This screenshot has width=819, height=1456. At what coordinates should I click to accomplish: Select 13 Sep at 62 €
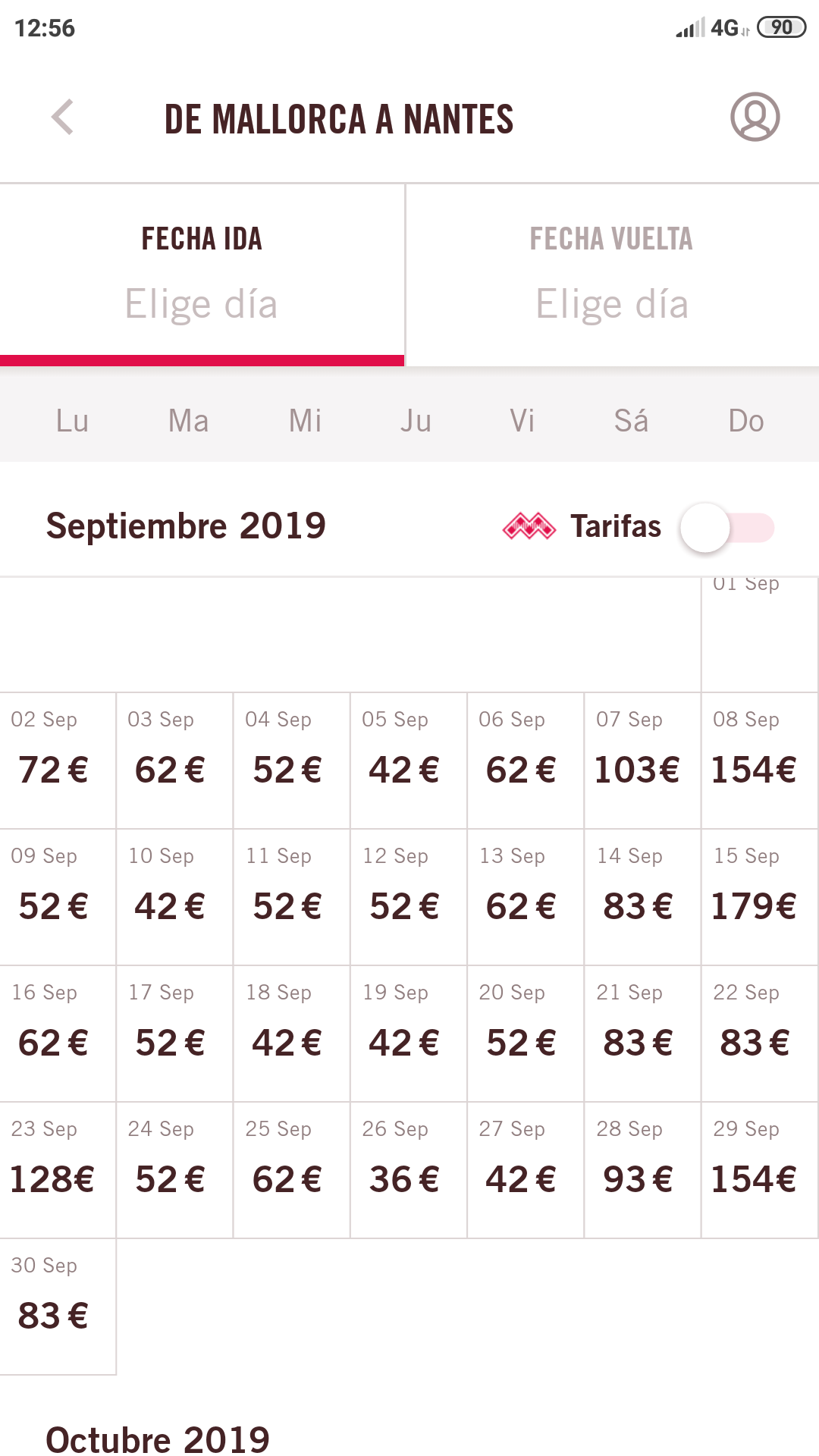click(x=526, y=897)
